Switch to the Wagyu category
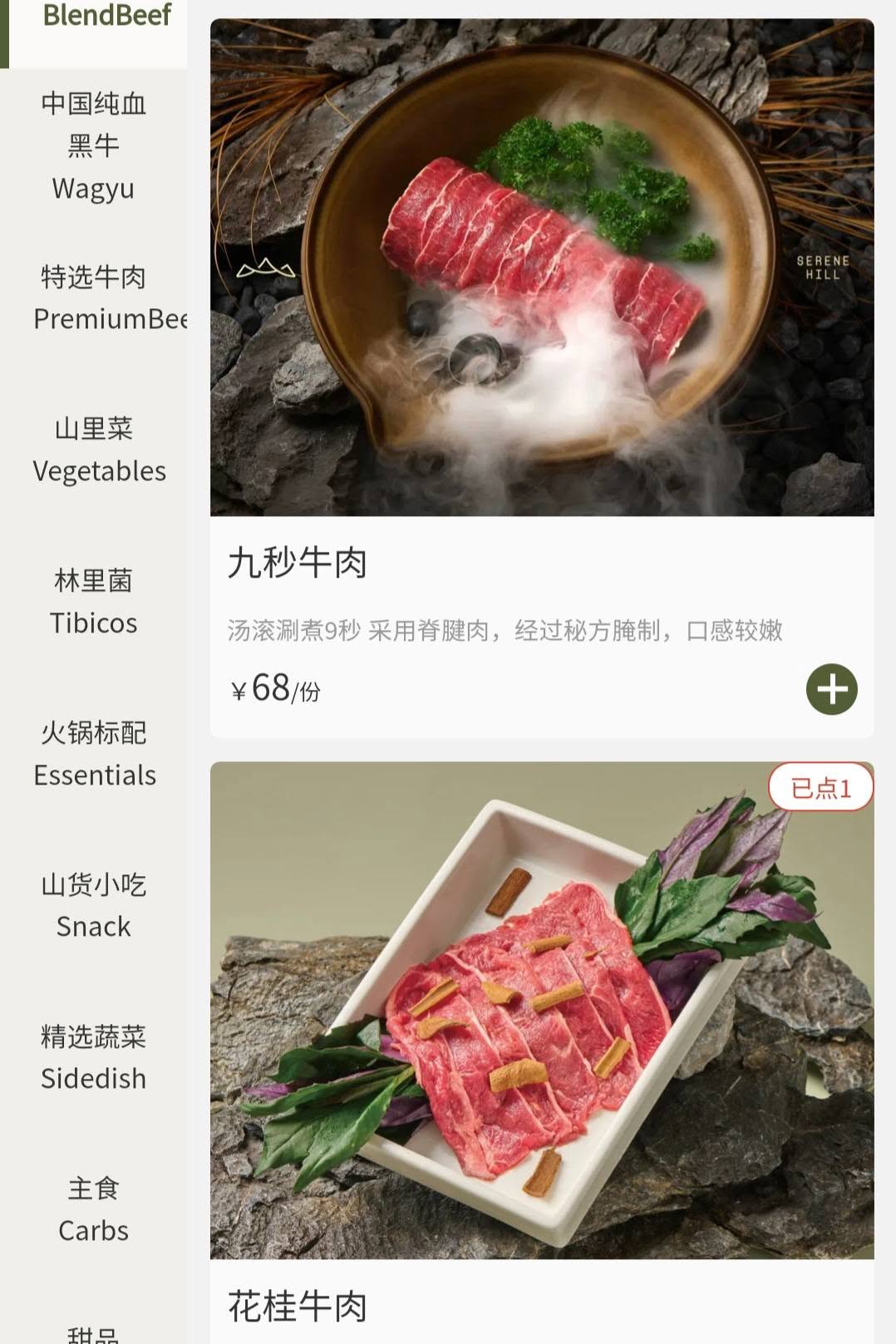This screenshot has height=1344, width=896. pyautogui.click(x=94, y=146)
